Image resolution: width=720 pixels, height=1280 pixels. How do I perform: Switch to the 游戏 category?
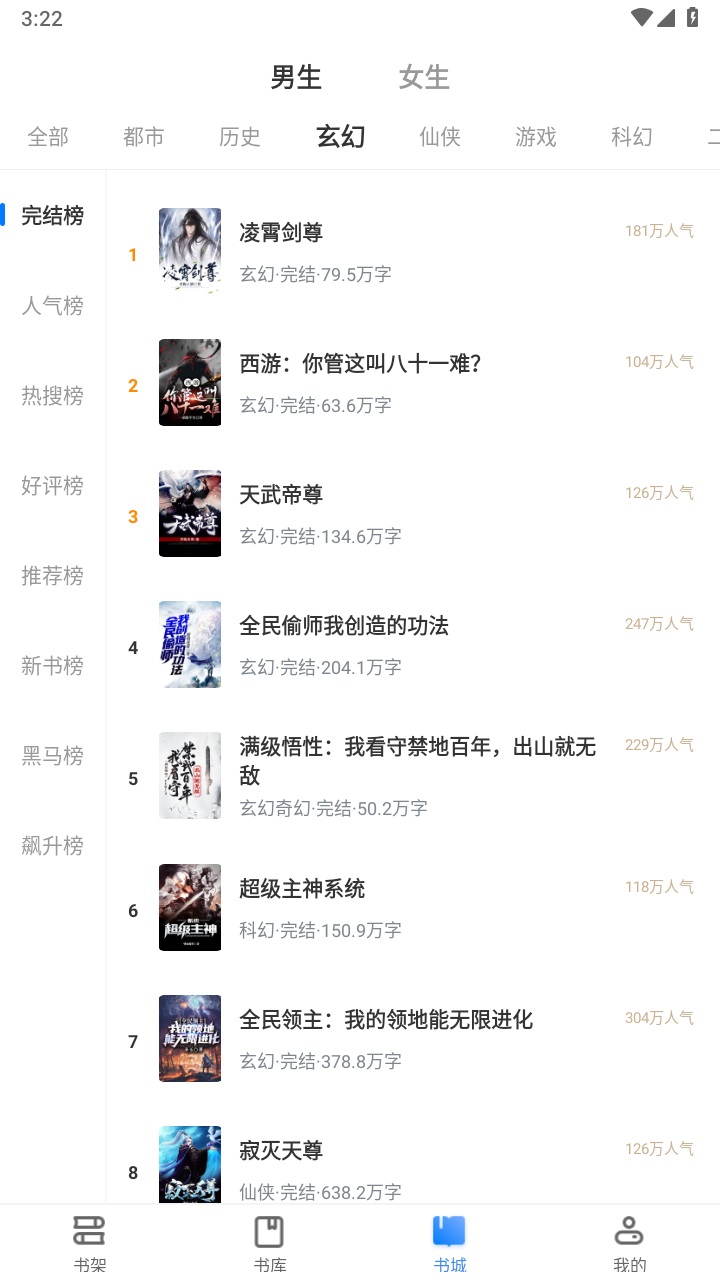pyautogui.click(x=536, y=137)
